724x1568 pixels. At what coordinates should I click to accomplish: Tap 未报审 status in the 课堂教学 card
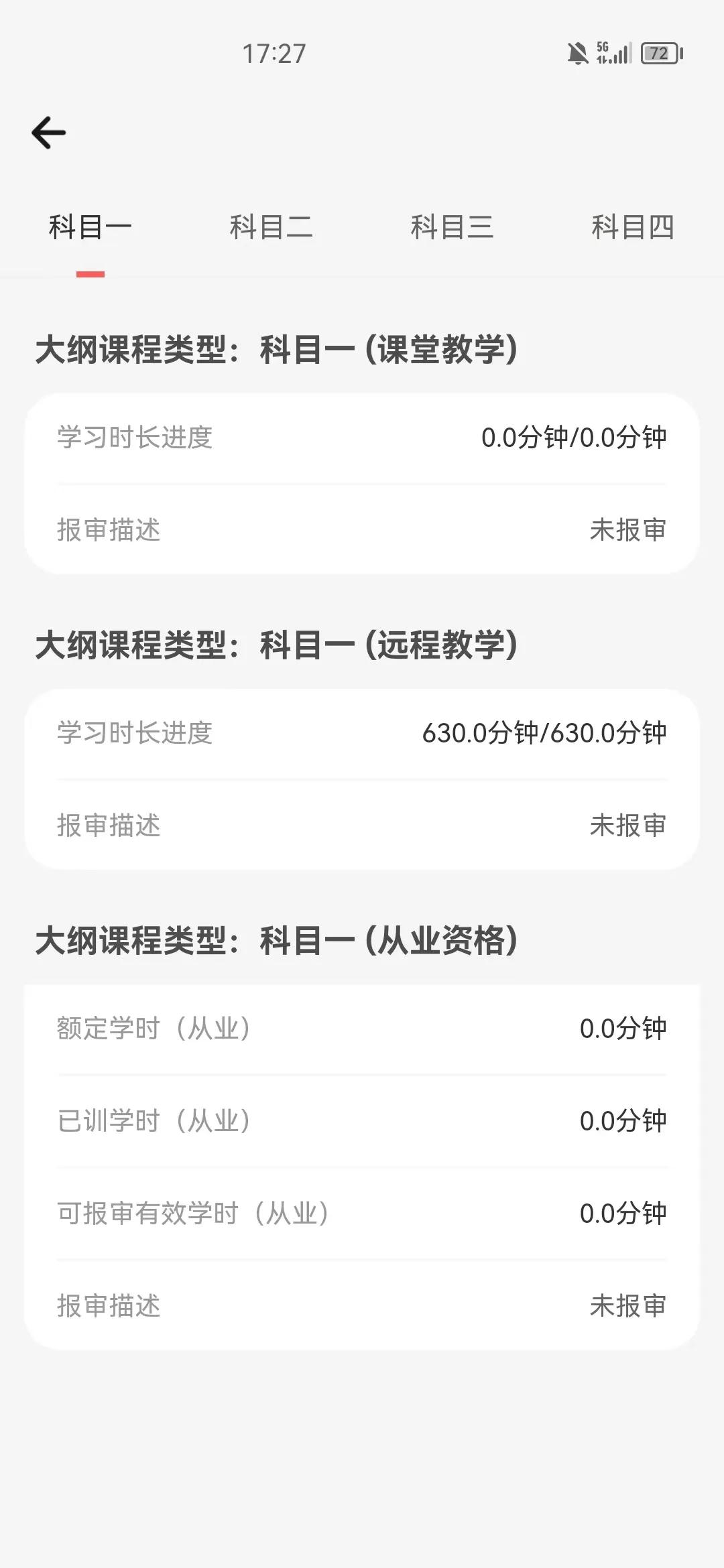(626, 529)
